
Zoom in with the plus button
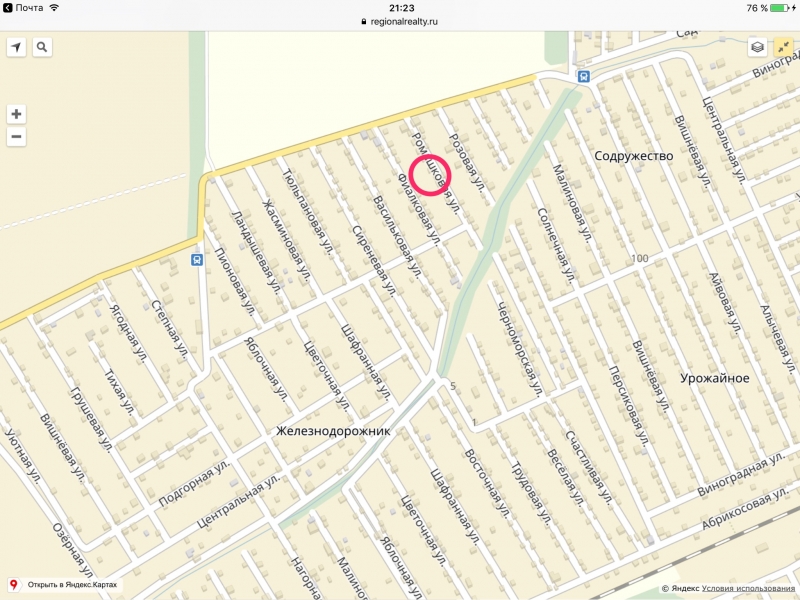point(16,114)
